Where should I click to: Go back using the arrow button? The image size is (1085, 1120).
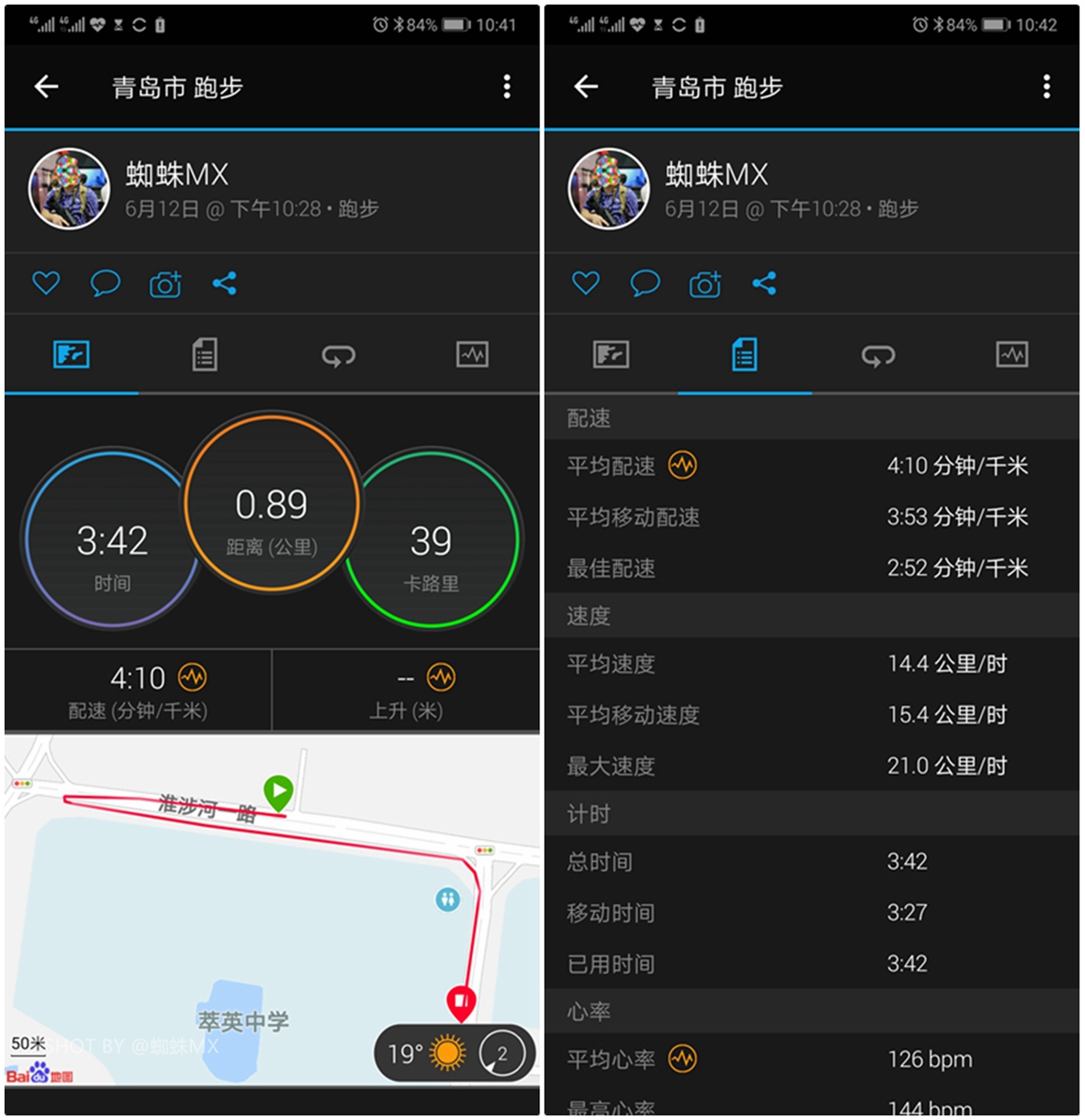46,87
